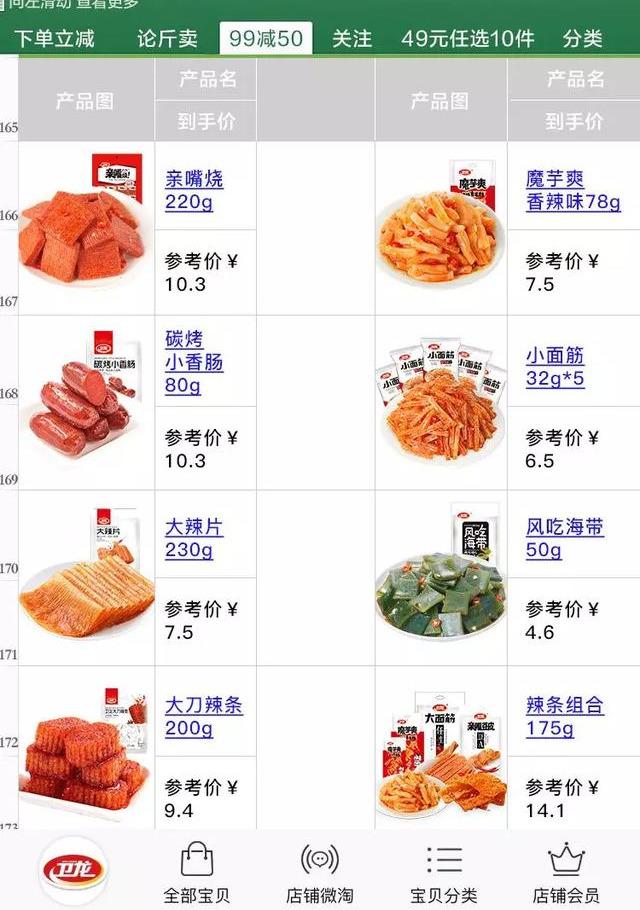This screenshot has width=640, height=910.
Task: Select the 分类 tab in the top bar
Action: (x=583, y=39)
